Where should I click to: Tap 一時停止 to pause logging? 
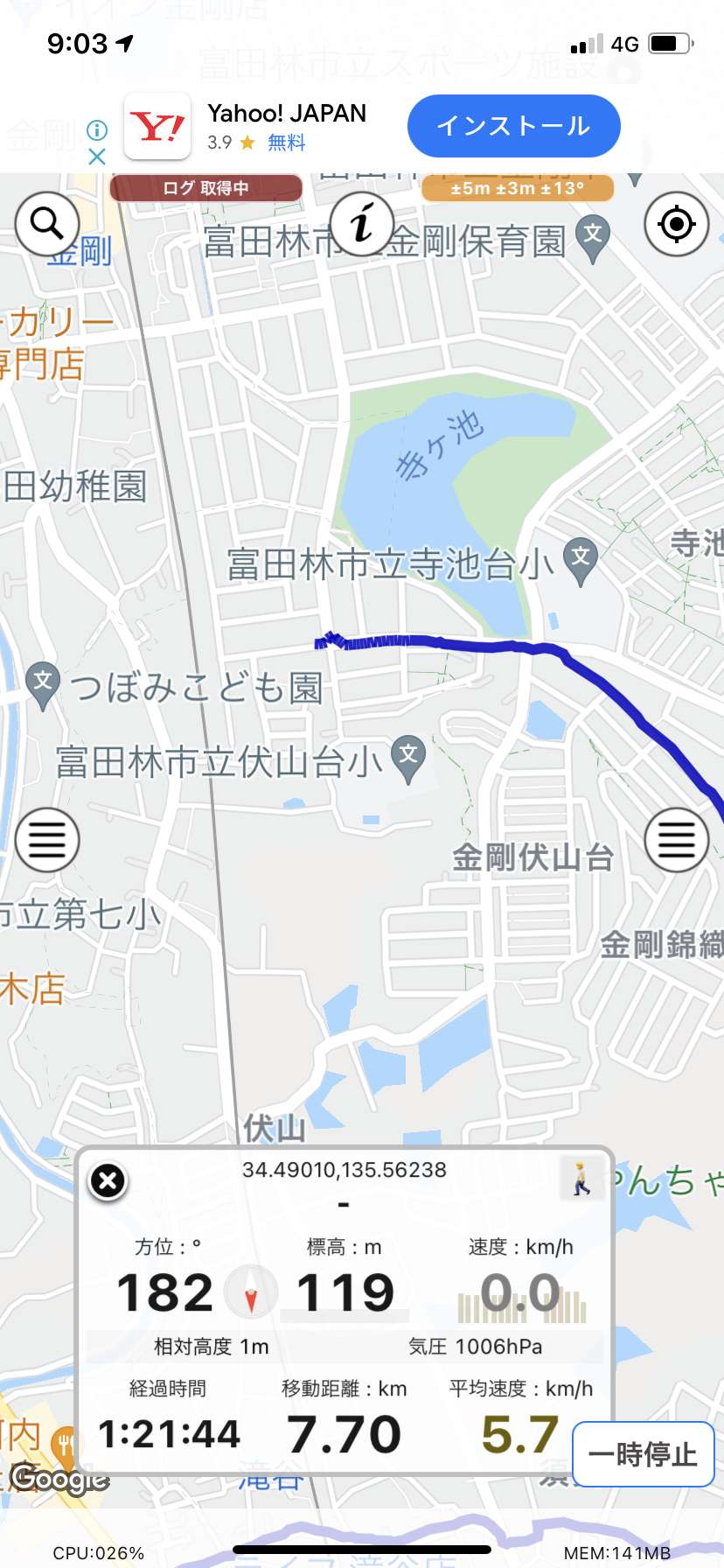click(x=643, y=1454)
